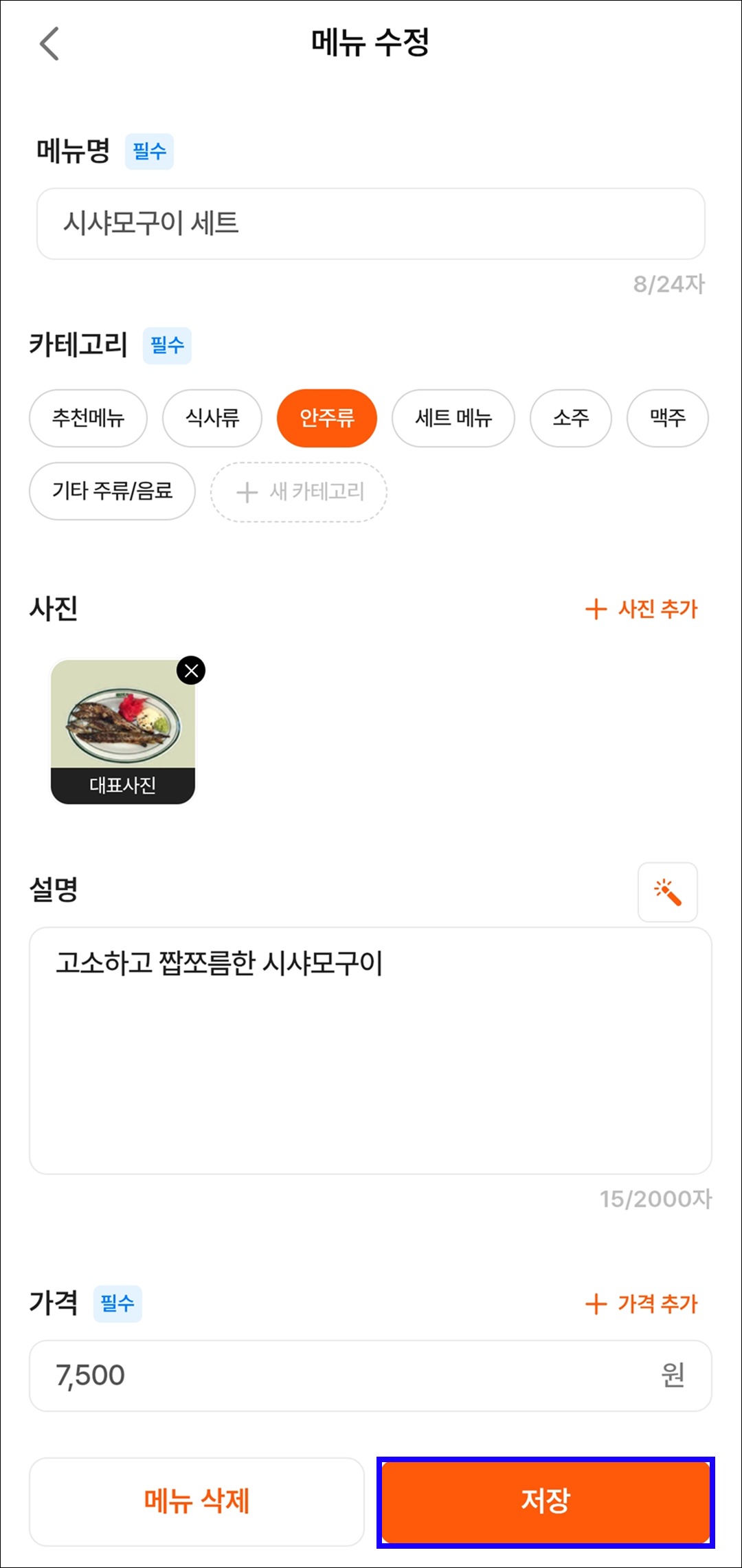Viewport: 742px width, 1568px height.
Task: Pick the 소주 category chip
Action: pyautogui.click(x=571, y=418)
